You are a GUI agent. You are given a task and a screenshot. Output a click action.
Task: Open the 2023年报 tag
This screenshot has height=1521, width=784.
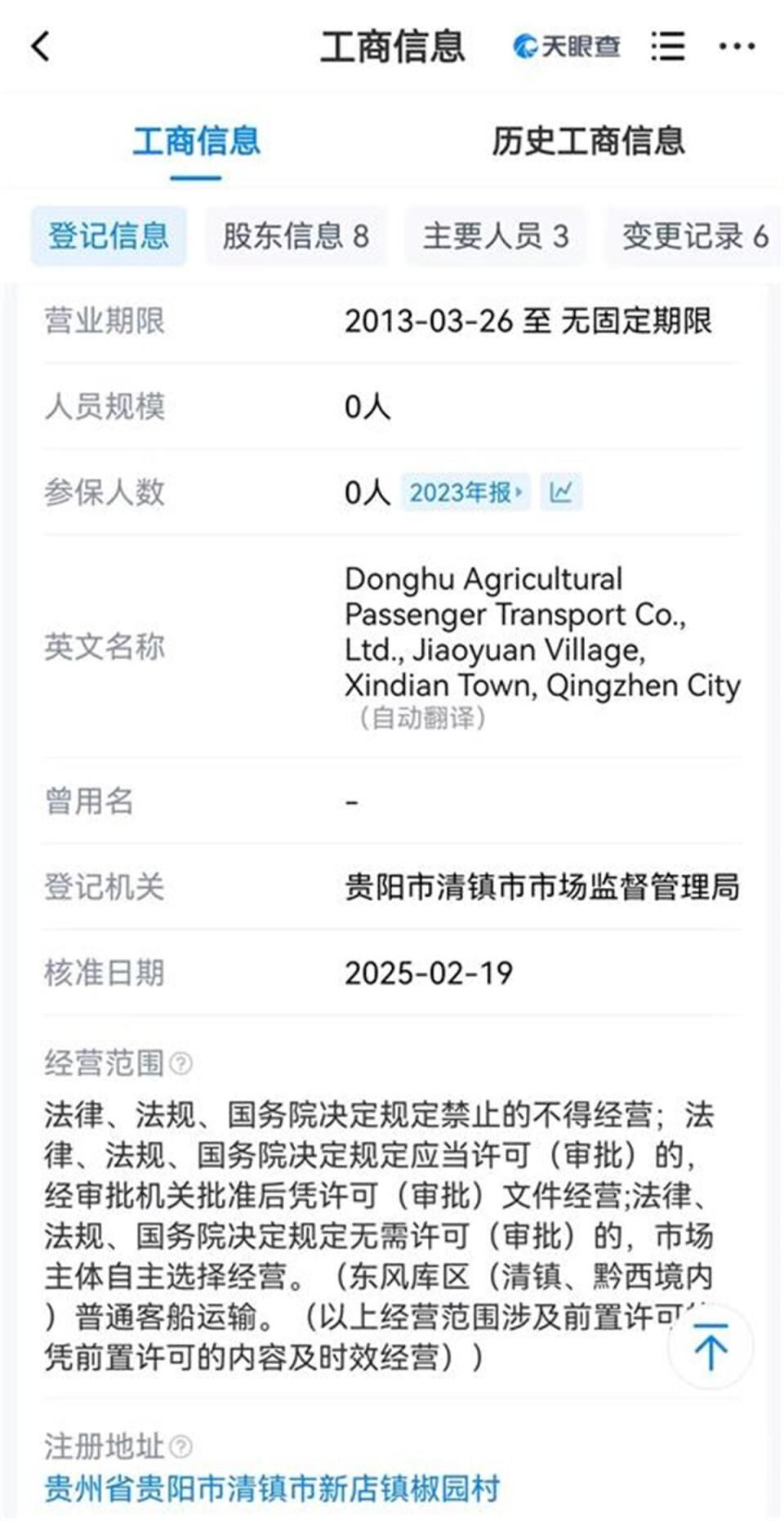coord(465,492)
